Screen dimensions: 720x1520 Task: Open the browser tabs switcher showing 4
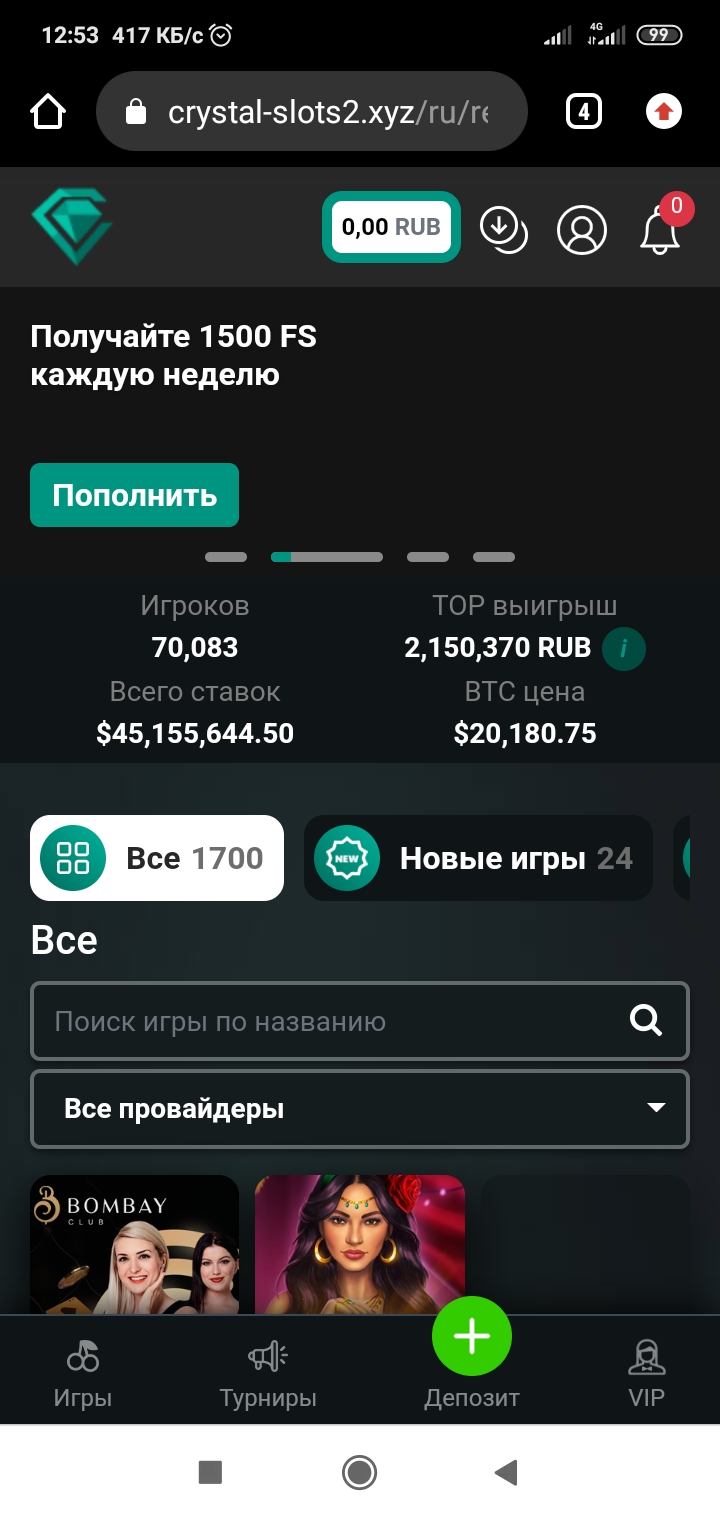point(584,111)
